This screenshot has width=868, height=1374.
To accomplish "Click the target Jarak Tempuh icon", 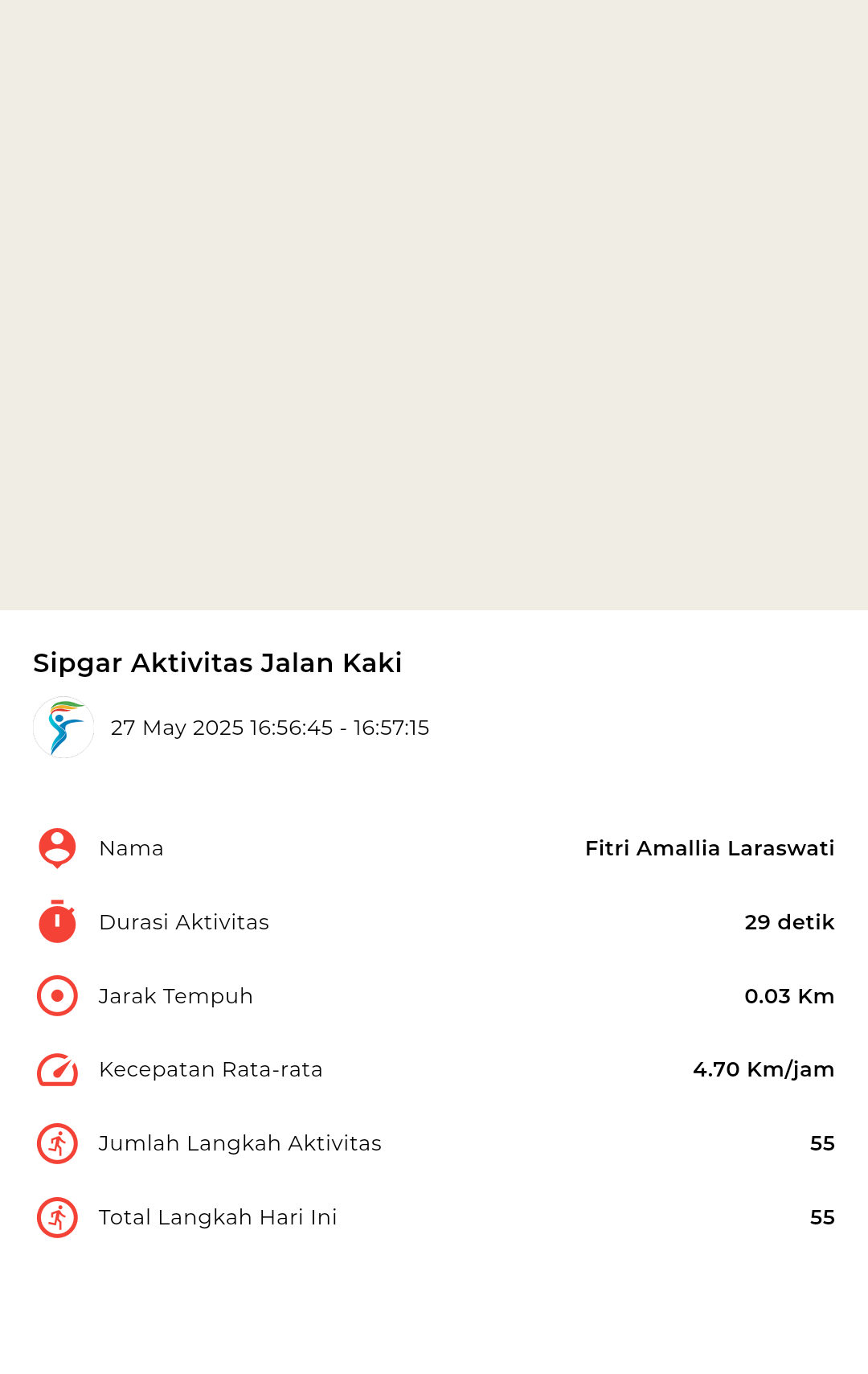I will (56, 995).
